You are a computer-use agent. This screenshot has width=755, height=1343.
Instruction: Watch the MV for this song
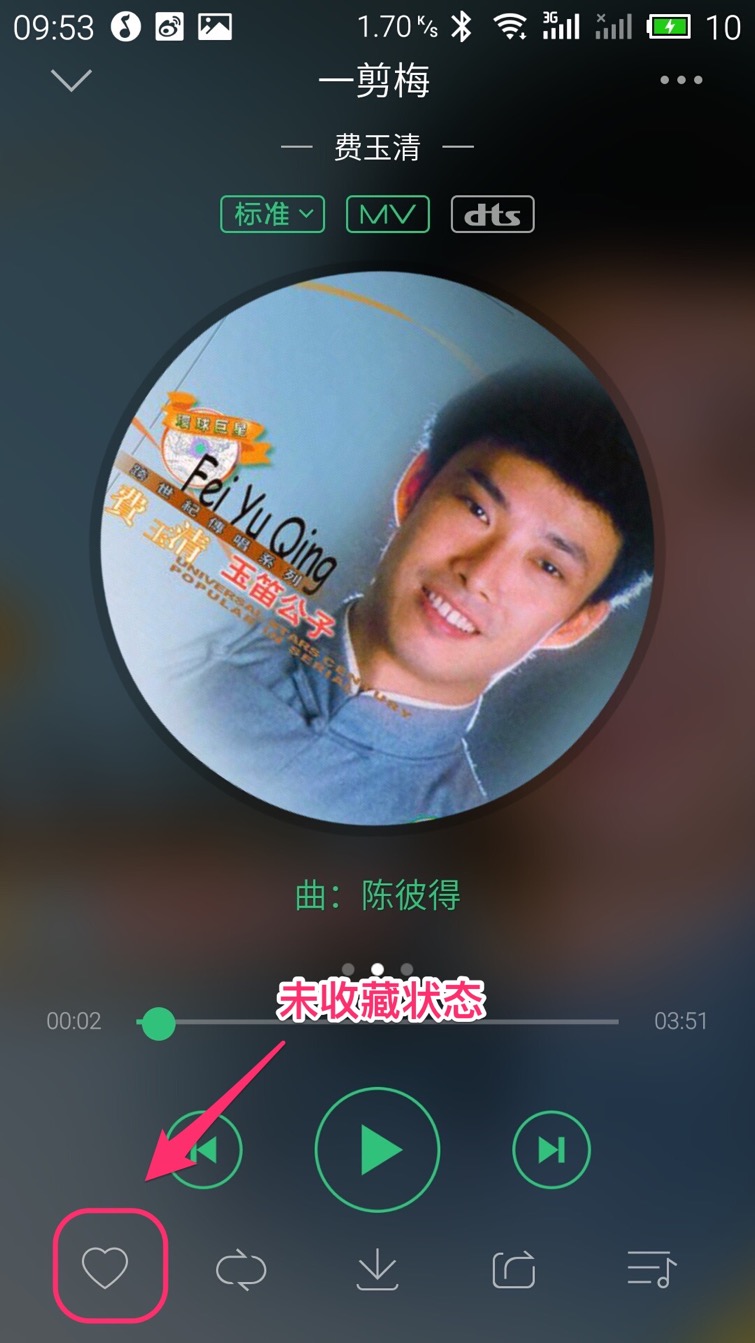(388, 214)
